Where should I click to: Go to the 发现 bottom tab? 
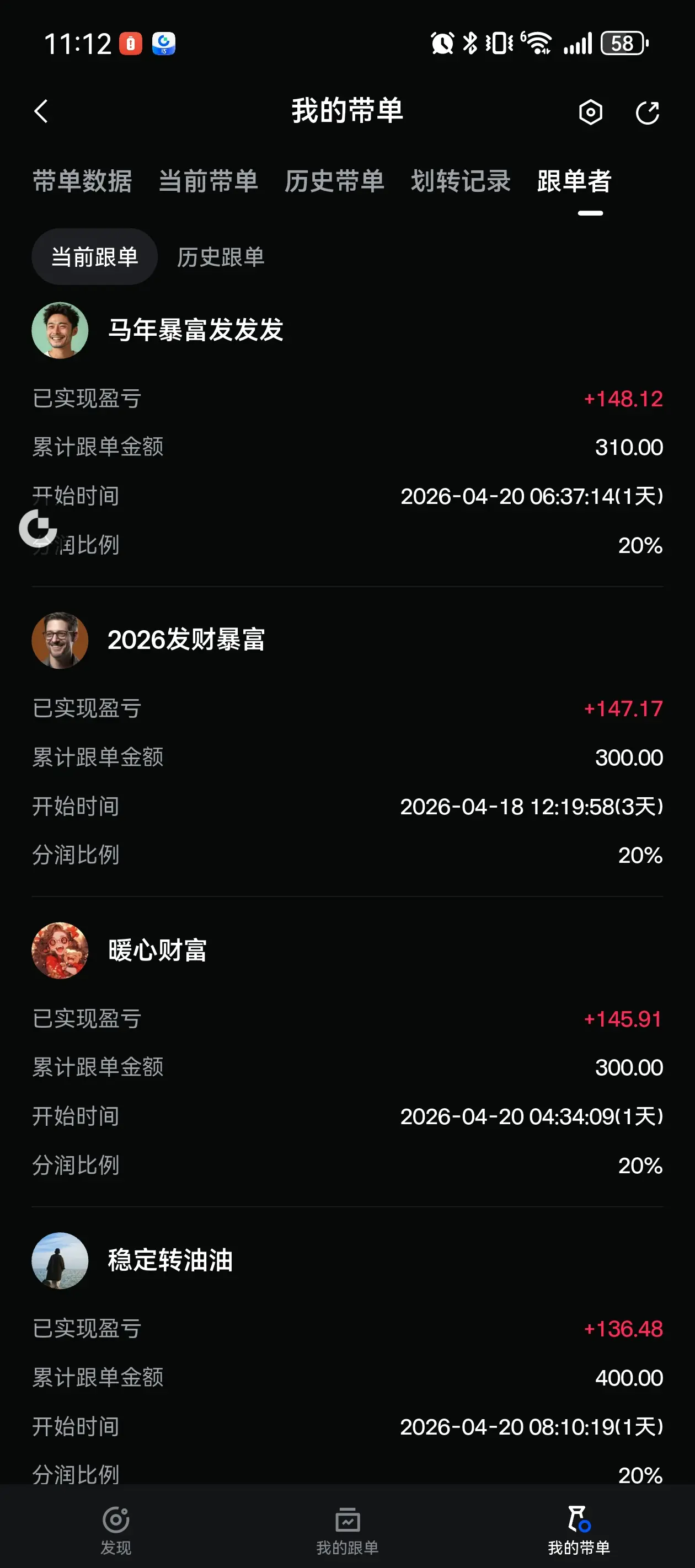tap(116, 1529)
